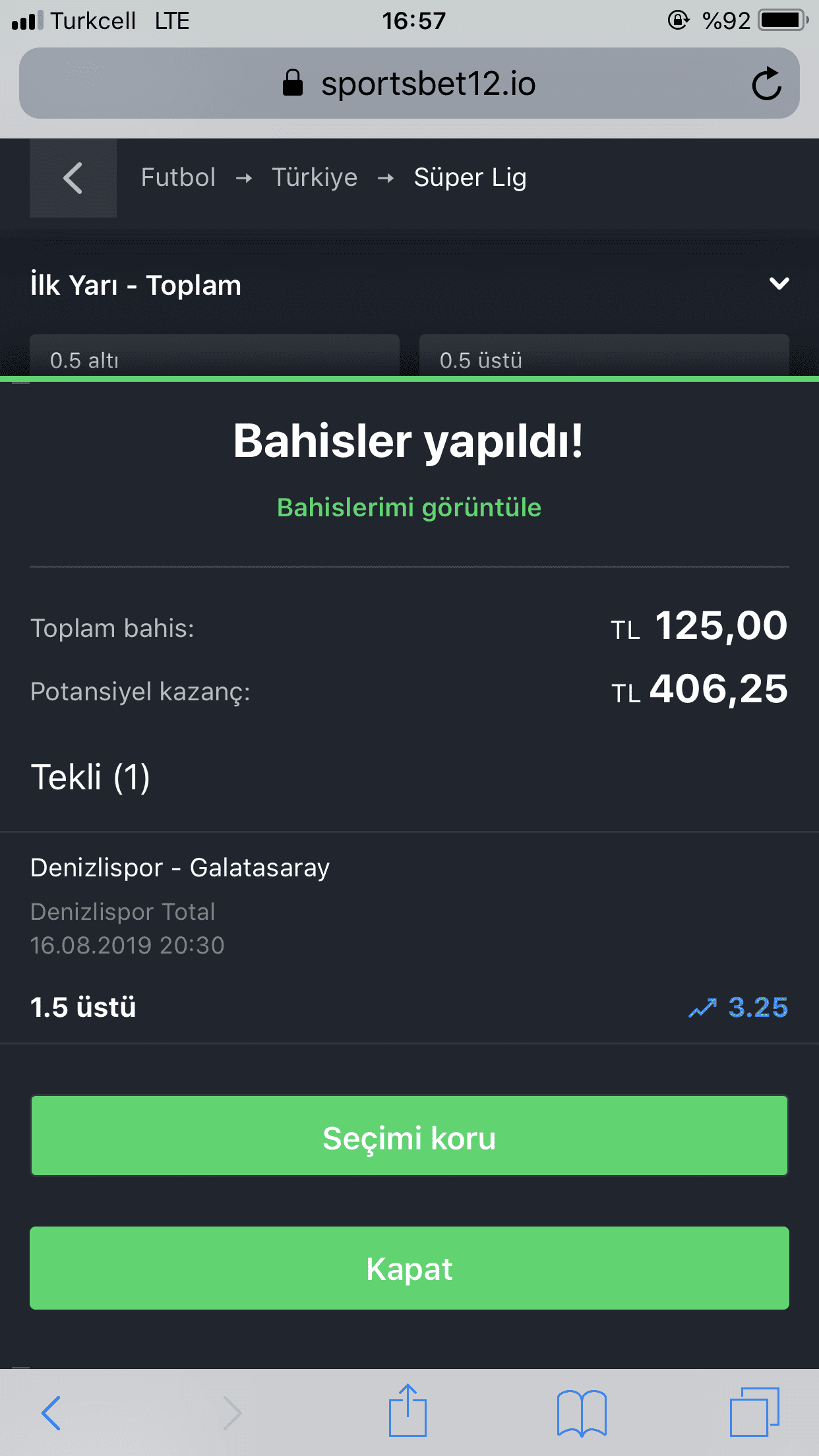Close the bet confirmation with Kapat
This screenshot has height=1456, width=819.
[409, 1268]
